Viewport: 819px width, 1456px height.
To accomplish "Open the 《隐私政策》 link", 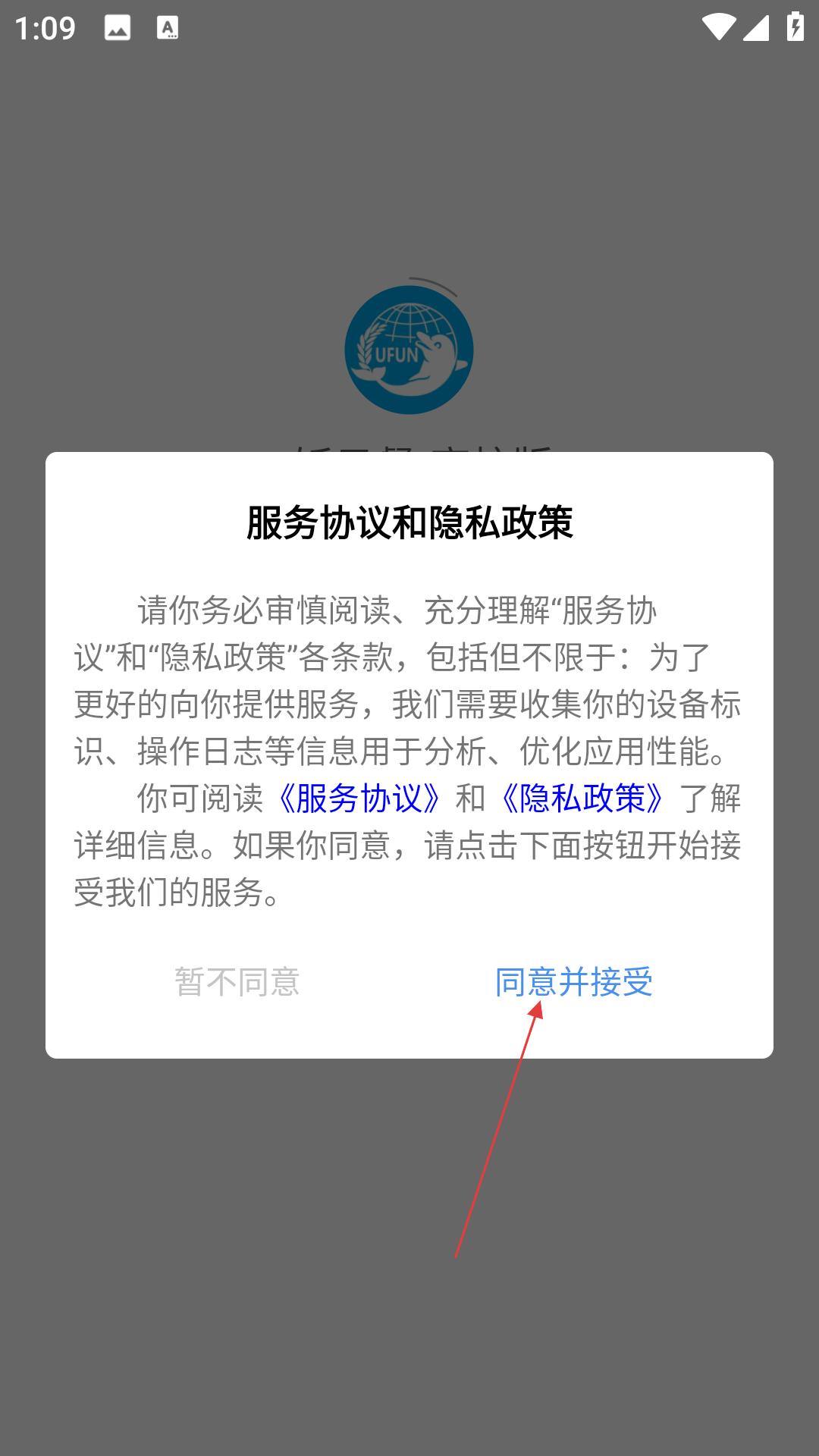I will pyautogui.click(x=582, y=799).
